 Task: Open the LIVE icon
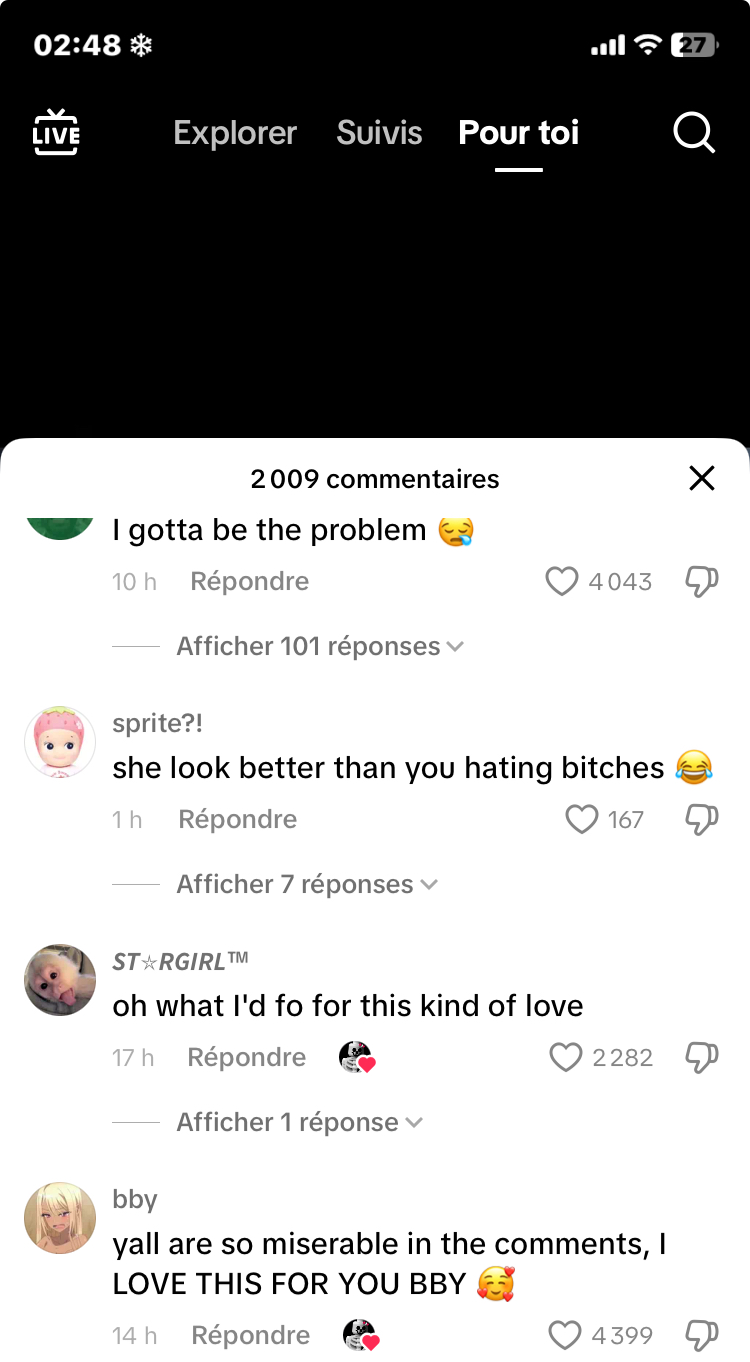56,133
